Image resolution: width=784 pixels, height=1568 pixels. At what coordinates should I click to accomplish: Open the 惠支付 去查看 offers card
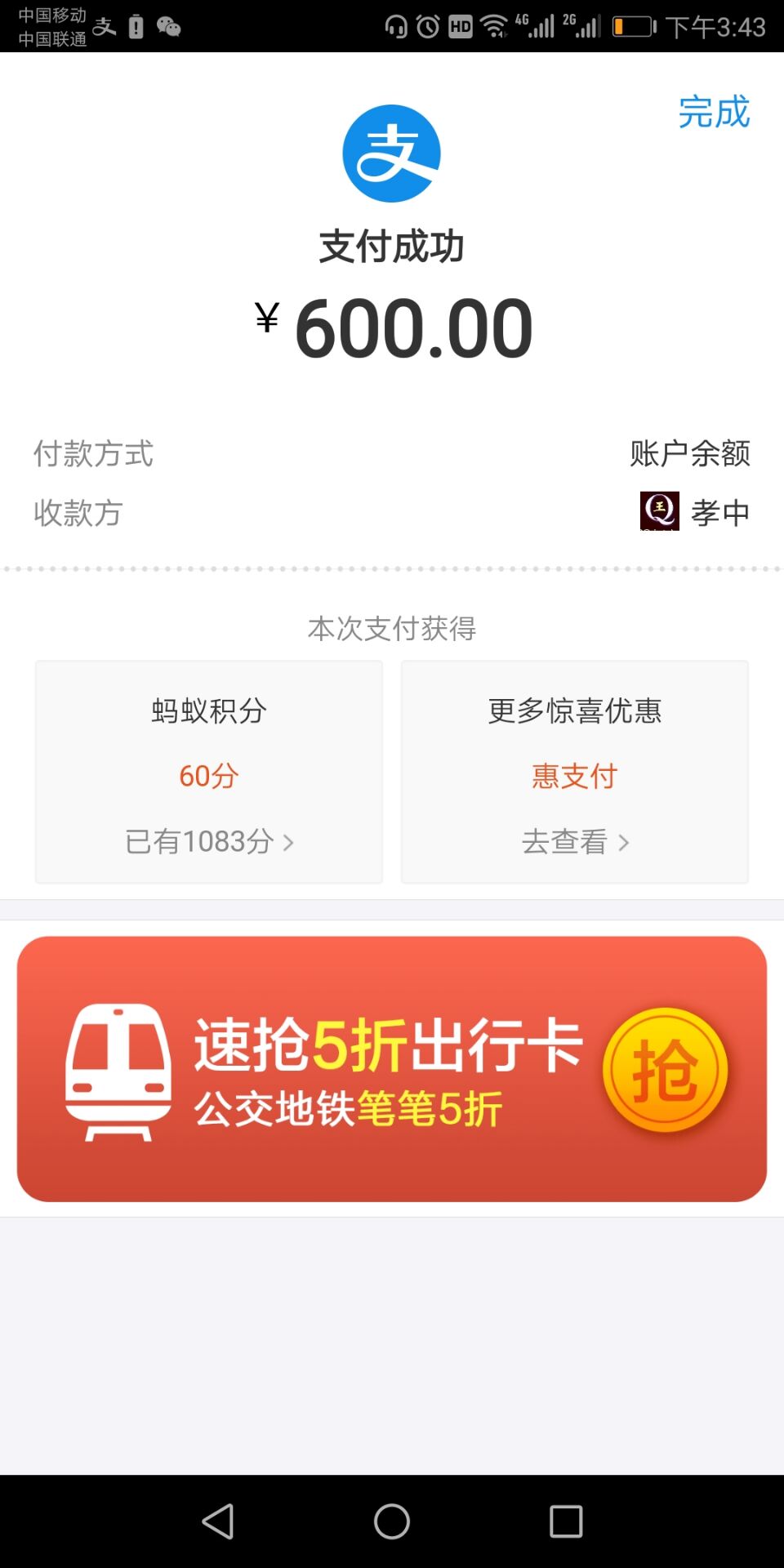coord(575,772)
